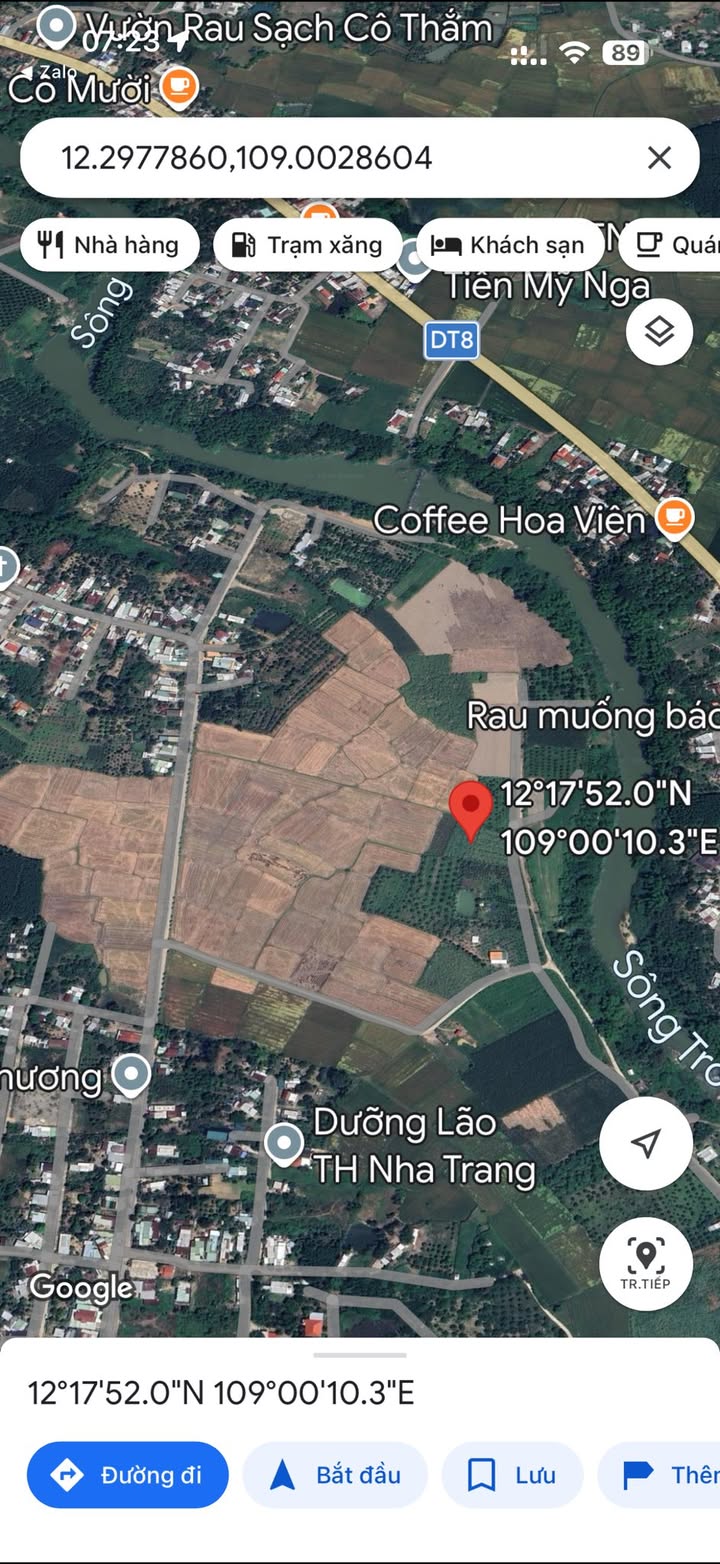Filter by Nhà hàng chip
This screenshot has height=1564, width=720.
(109, 245)
